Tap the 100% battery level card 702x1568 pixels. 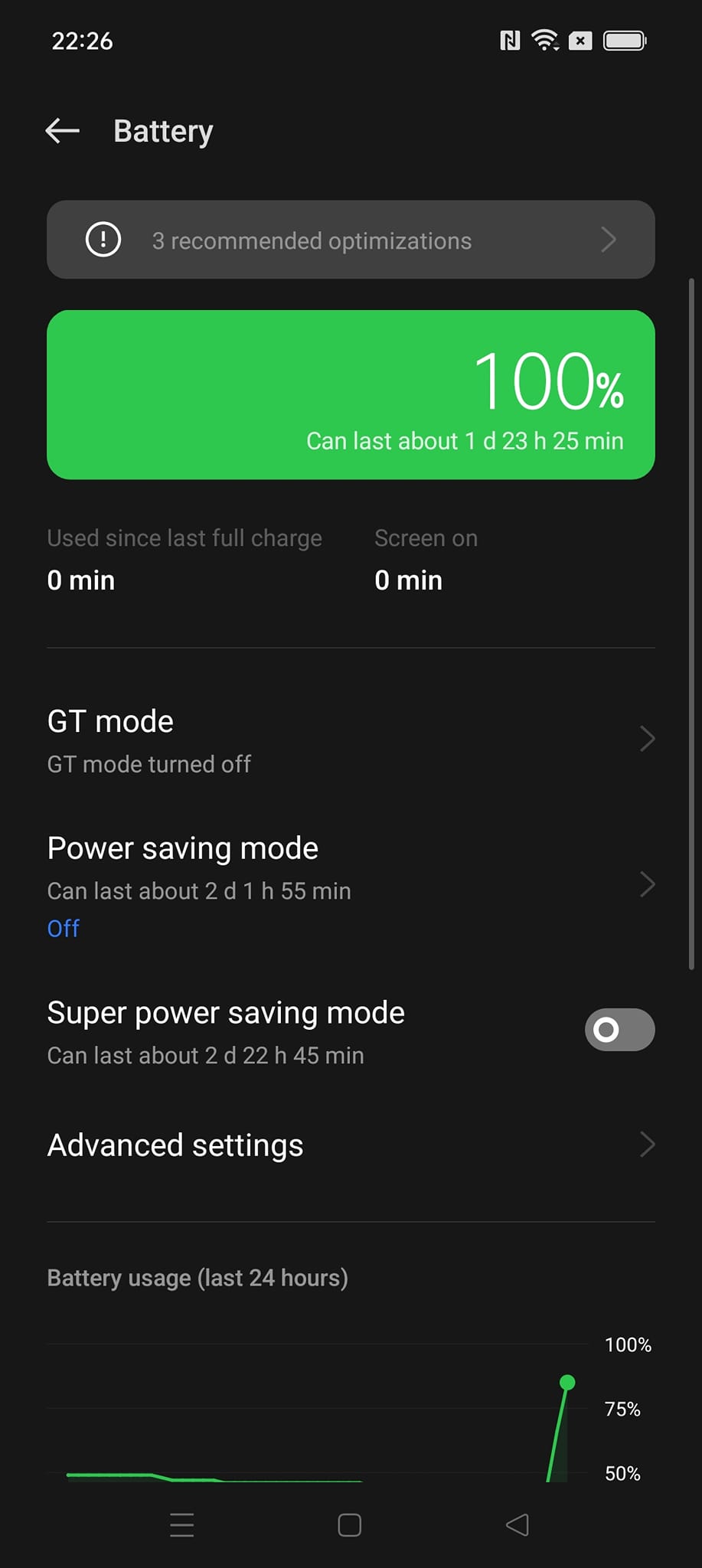351,395
